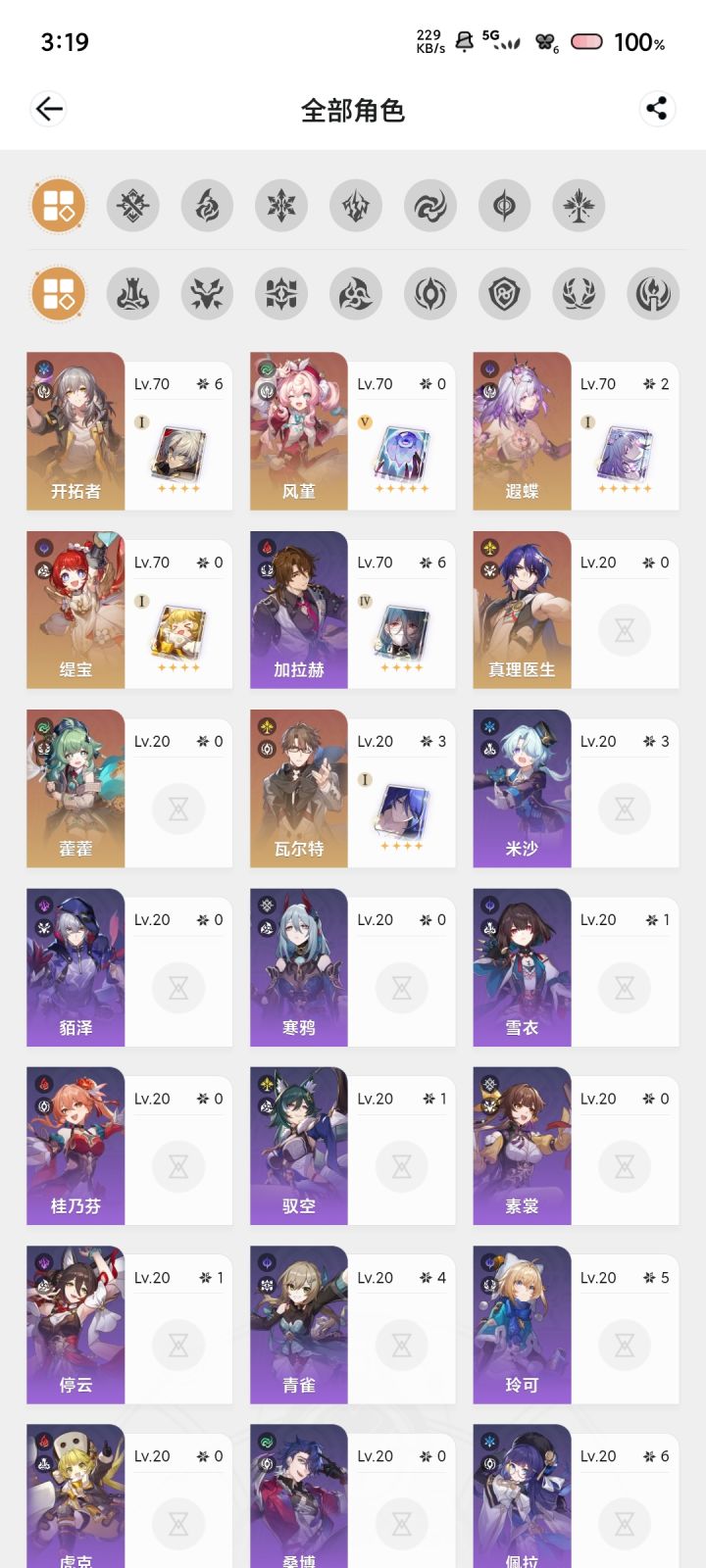Open the 素裳 character card
This screenshot has height=1568, width=706.
576,1147
